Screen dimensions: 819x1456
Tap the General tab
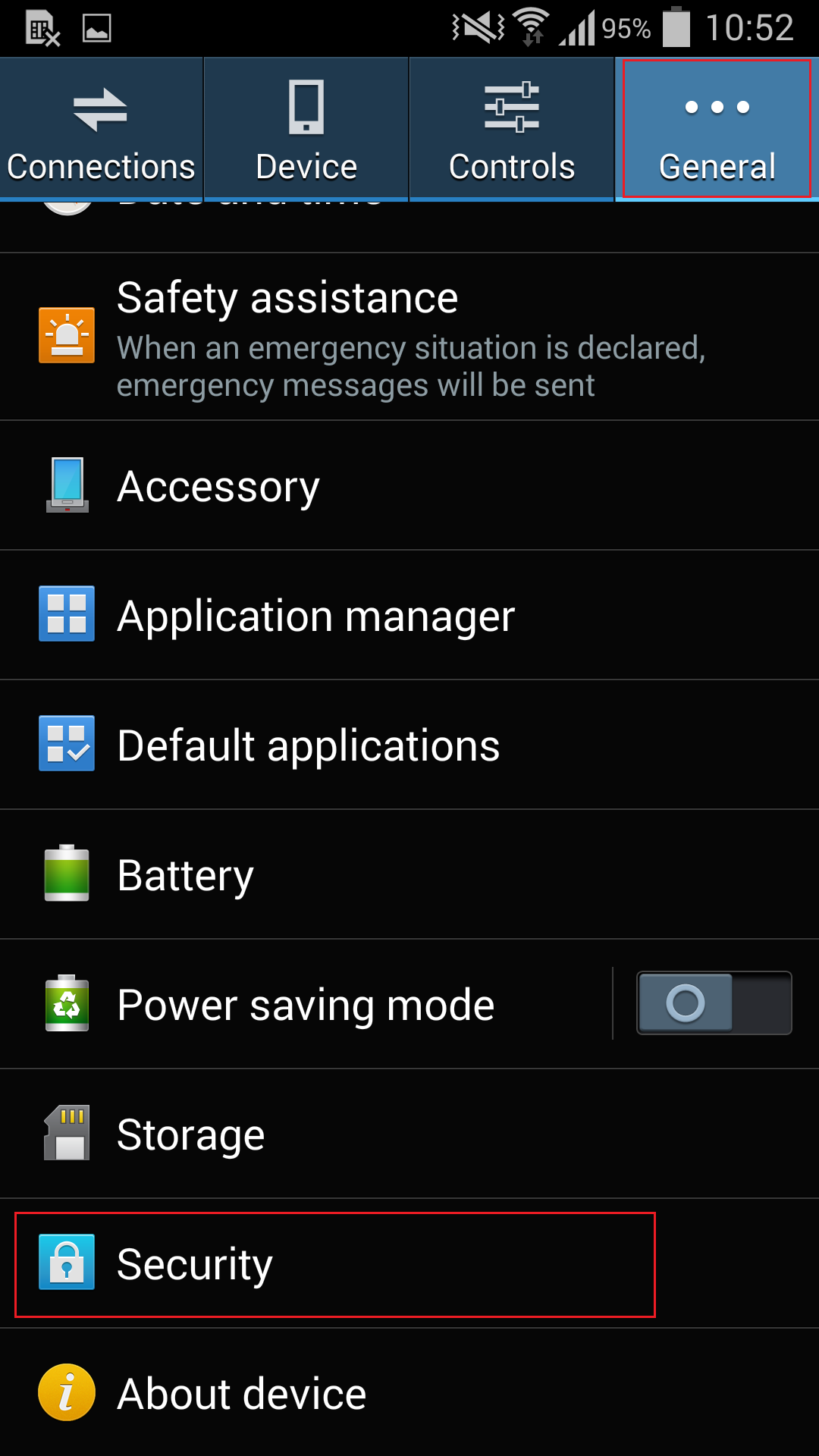pos(717,129)
